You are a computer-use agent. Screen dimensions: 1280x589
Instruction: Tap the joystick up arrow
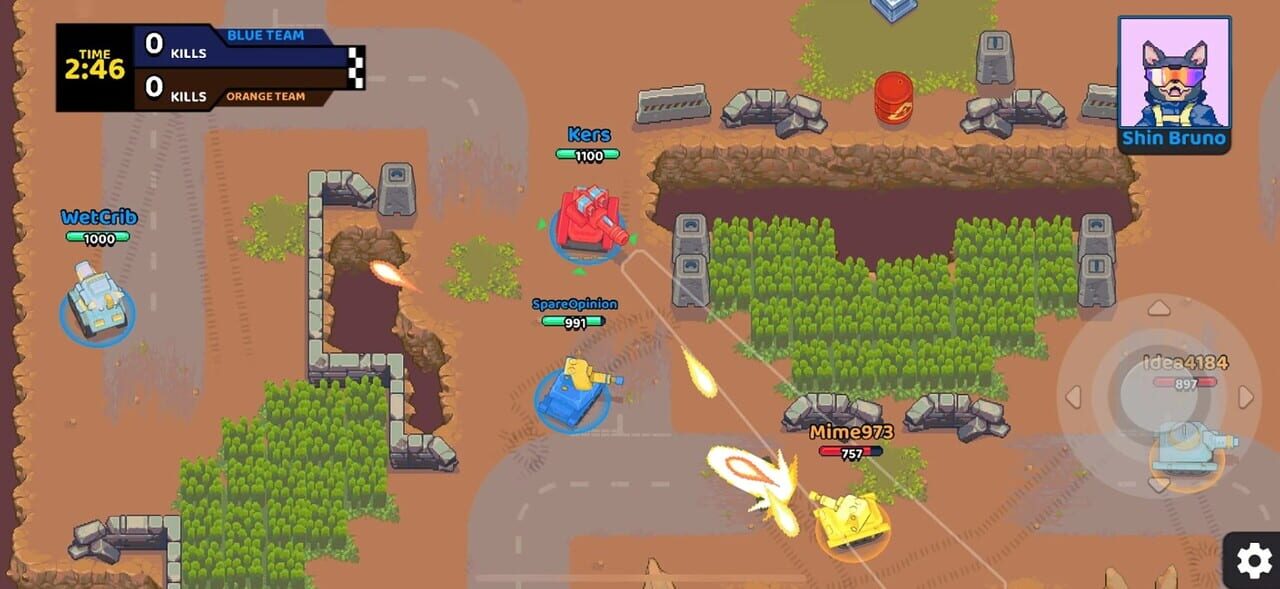[x=1159, y=308]
